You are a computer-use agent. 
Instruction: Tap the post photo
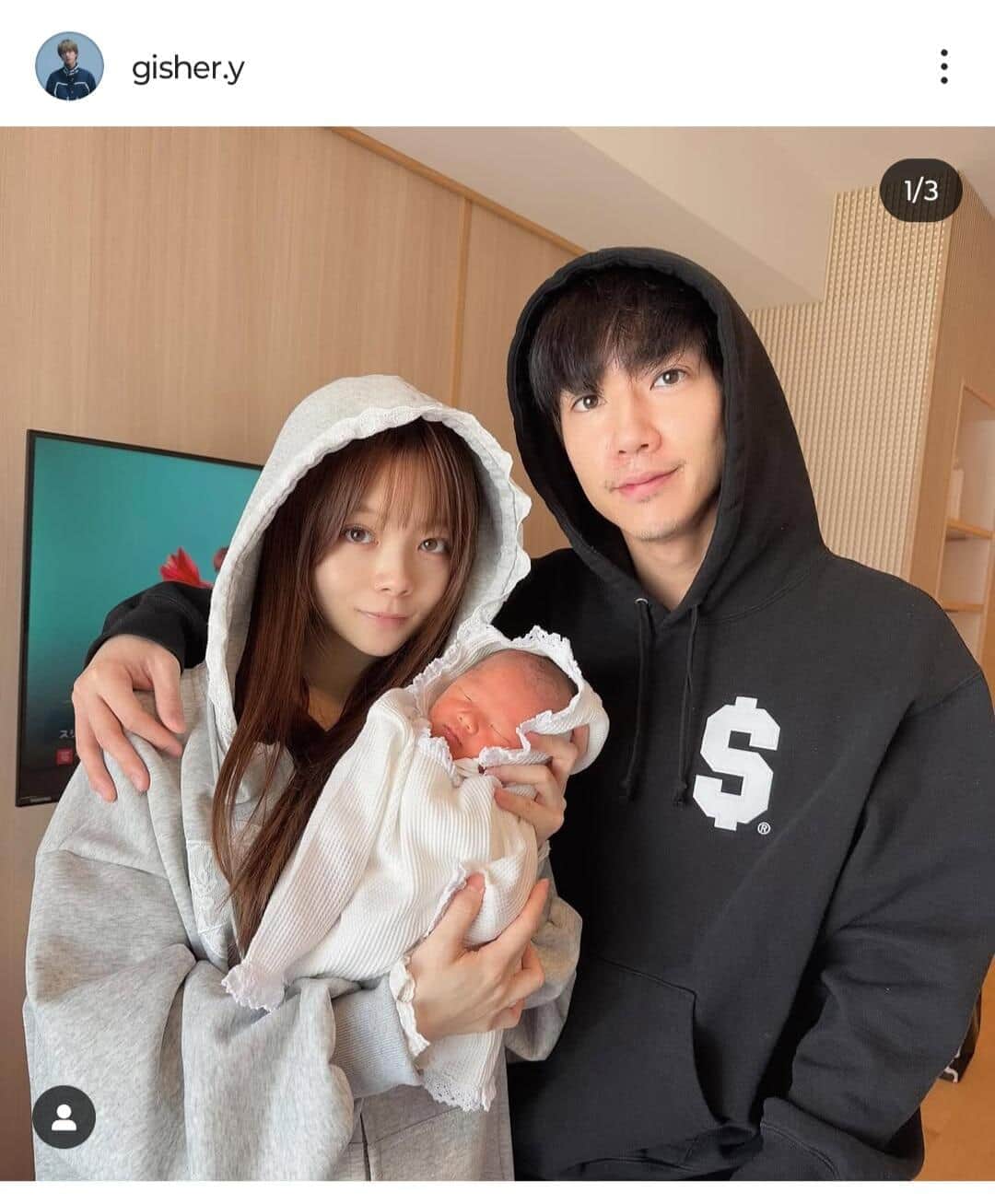pos(497,645)
